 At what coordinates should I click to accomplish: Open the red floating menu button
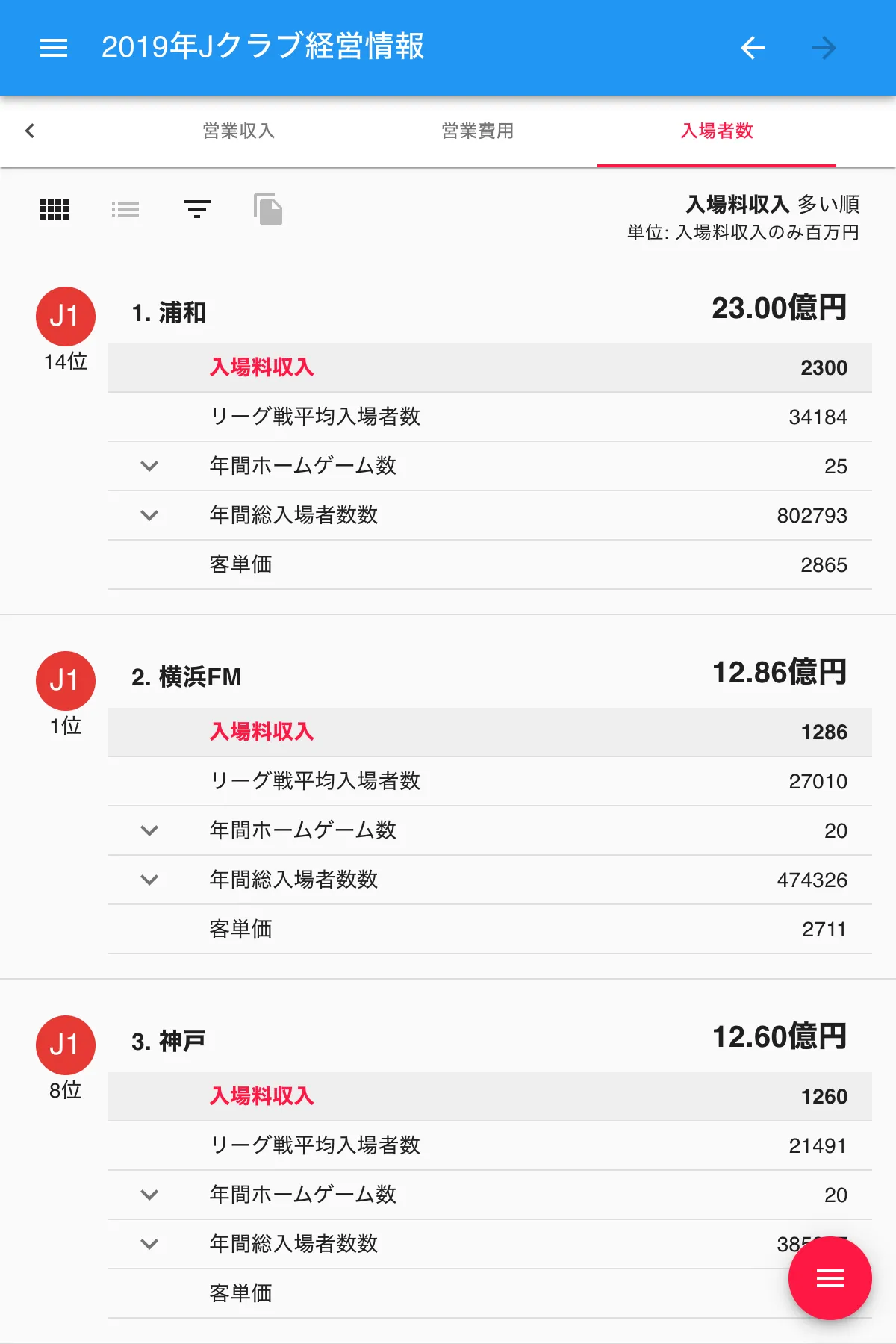click(830, 1278)
